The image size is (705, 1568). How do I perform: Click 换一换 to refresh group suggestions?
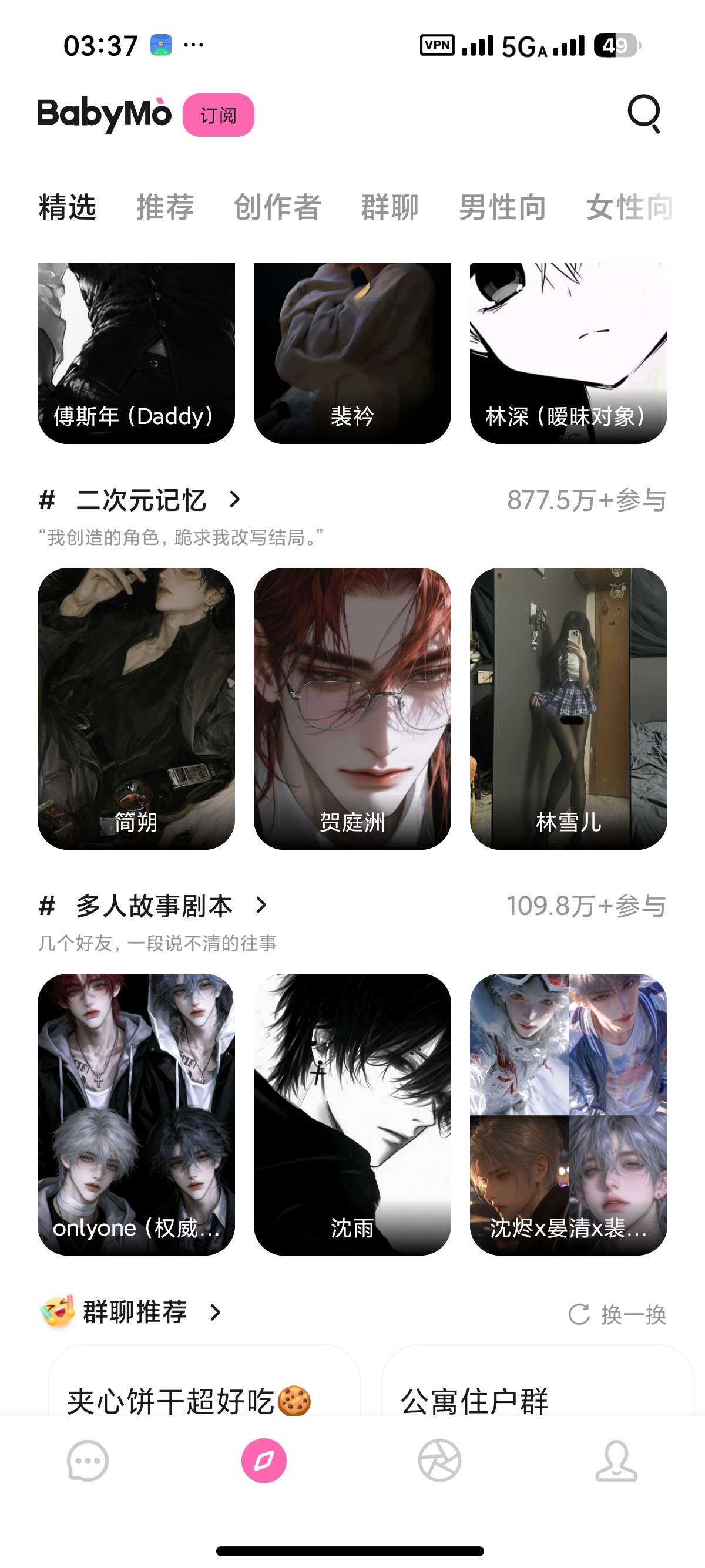(x=627, y=1314)
